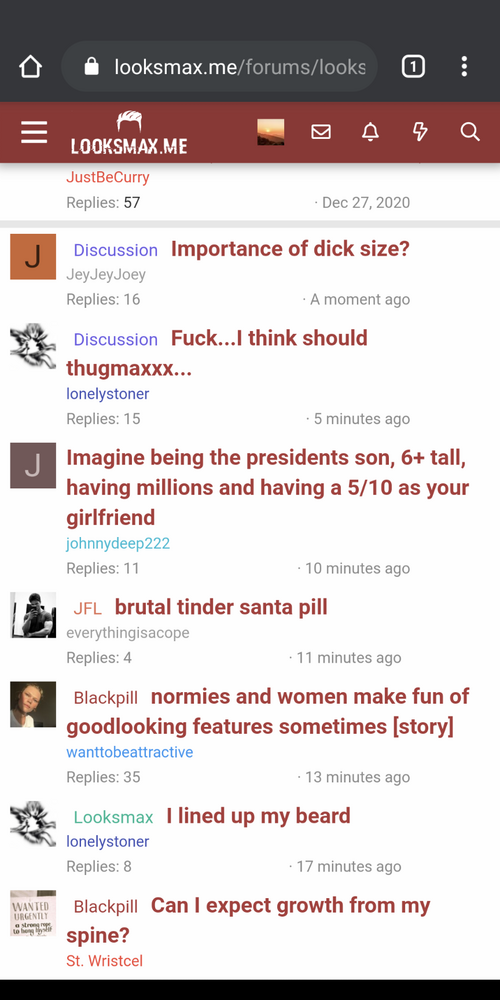View wanttobeattractive's profile
This screenshot has height=1000, width=500.
tap(129, 753)
